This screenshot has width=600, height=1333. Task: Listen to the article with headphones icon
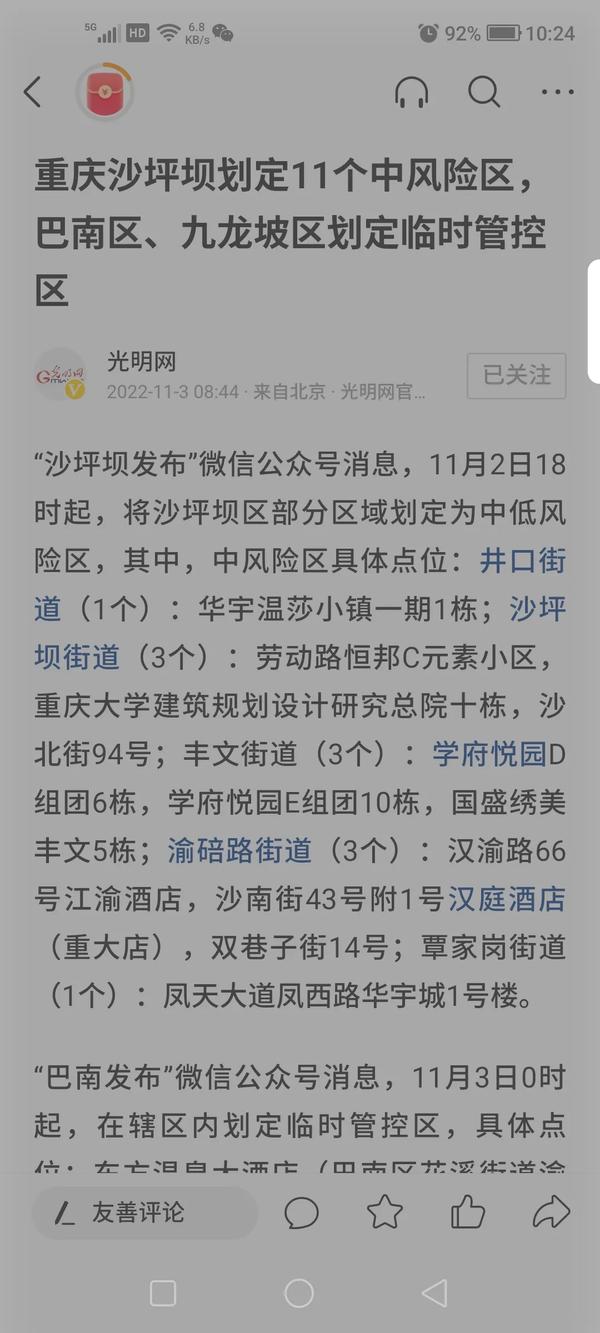click(411, 92)
